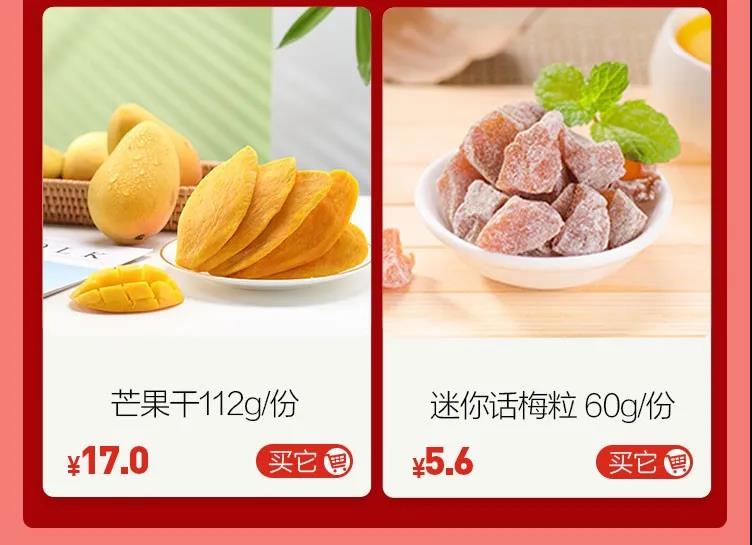Open the 迷你话梅粒 product card

[x=546, y=200]
